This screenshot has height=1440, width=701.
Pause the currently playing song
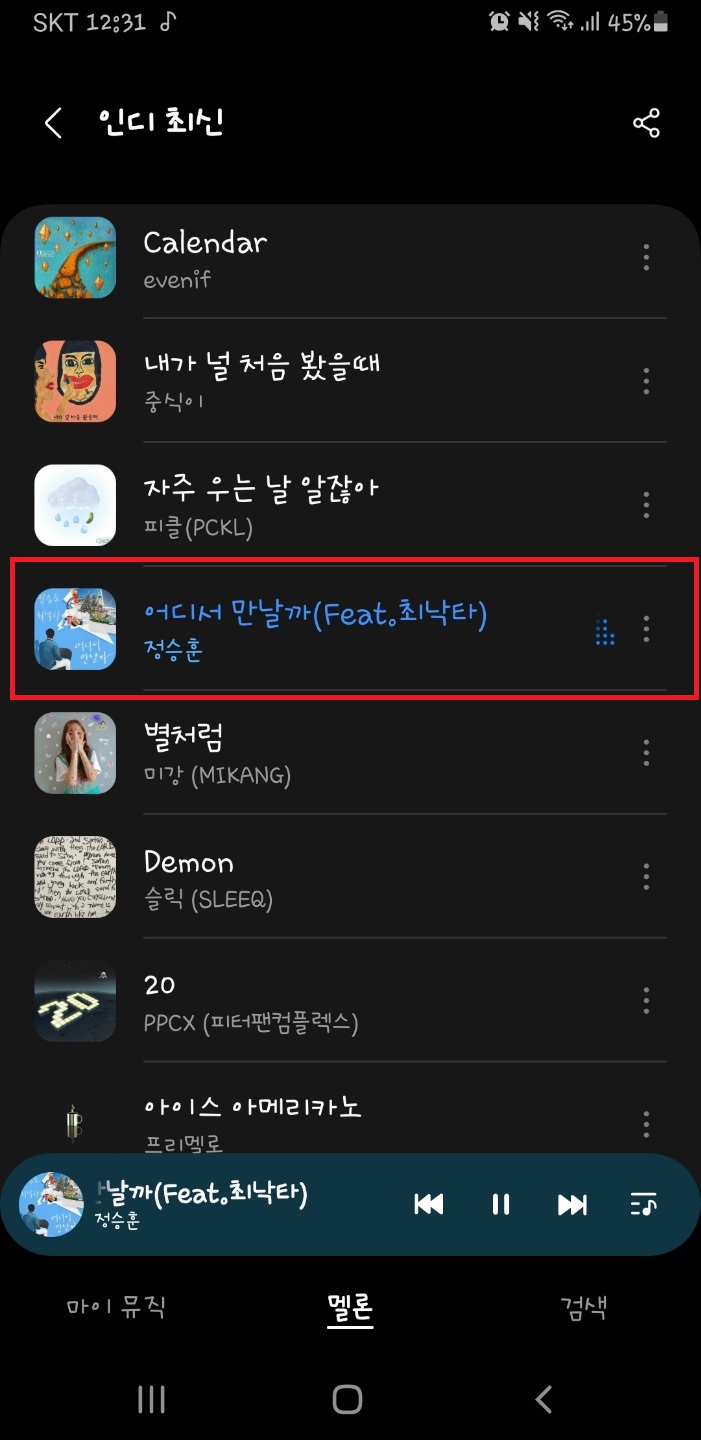[x=501, y=1204]
